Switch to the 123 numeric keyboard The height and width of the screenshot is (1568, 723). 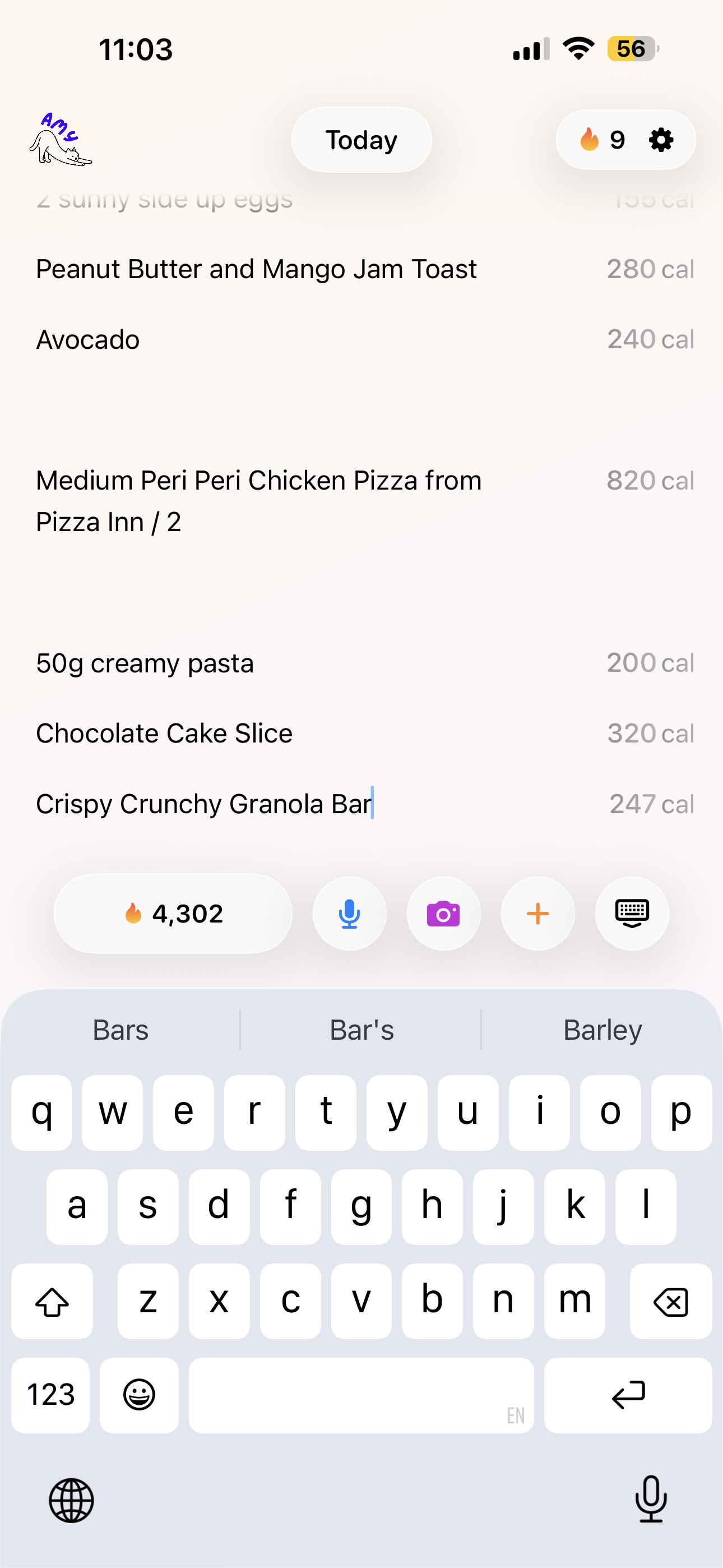[x=50, y=1395]
